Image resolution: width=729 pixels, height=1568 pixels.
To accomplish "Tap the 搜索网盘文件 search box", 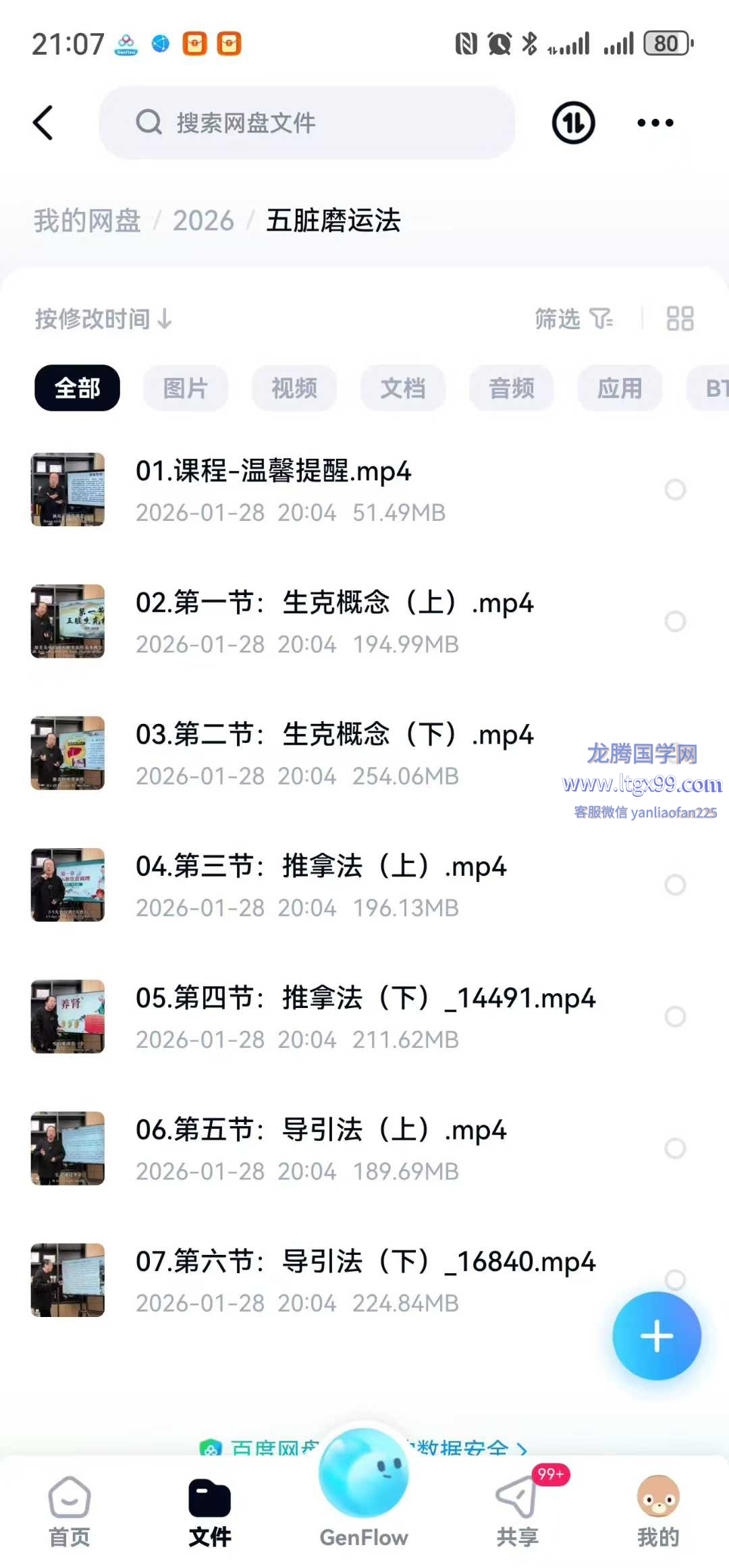I will coord(307,123).
